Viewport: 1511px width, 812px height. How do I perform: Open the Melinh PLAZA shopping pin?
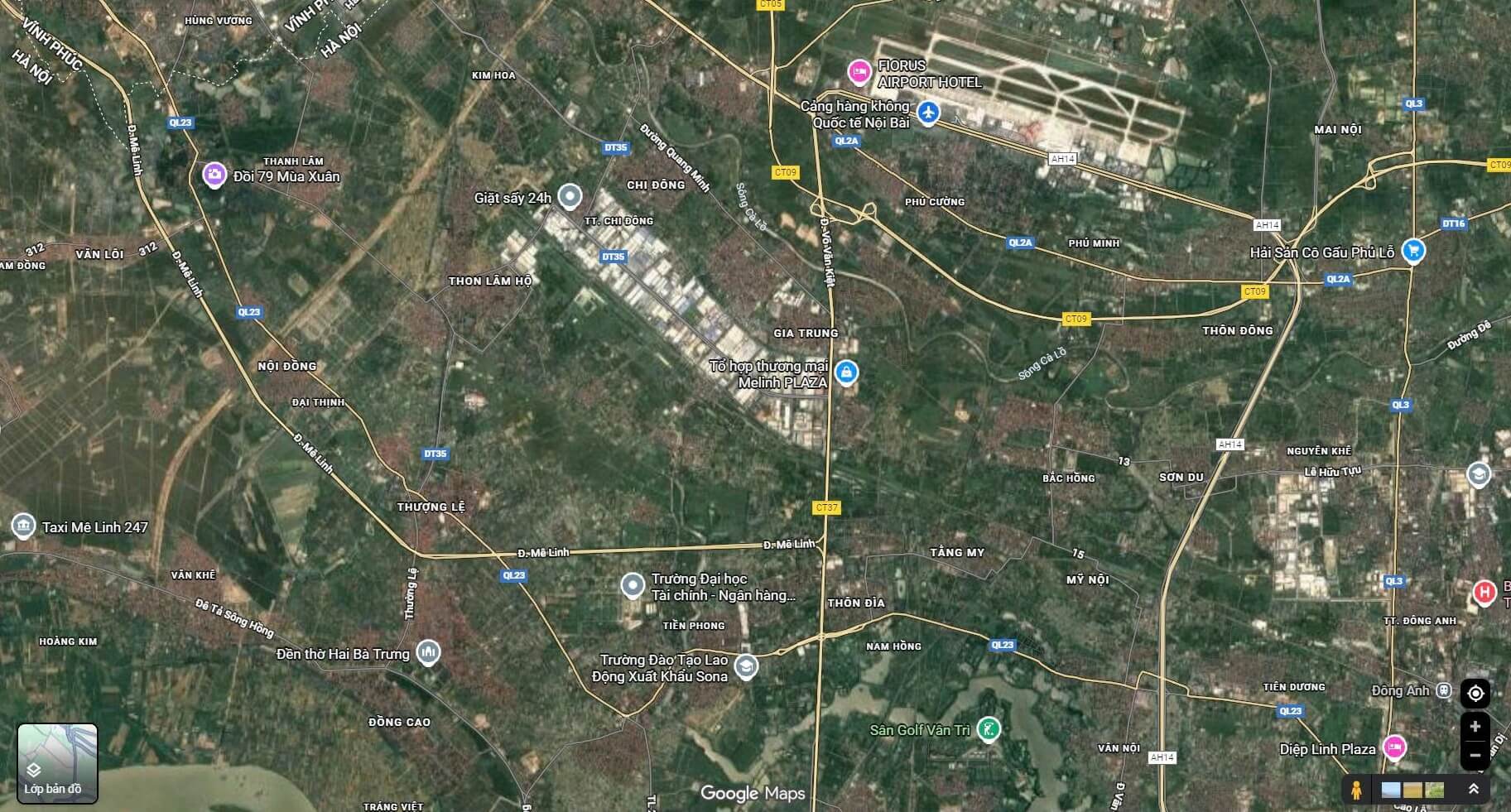(x=845, y=372)
